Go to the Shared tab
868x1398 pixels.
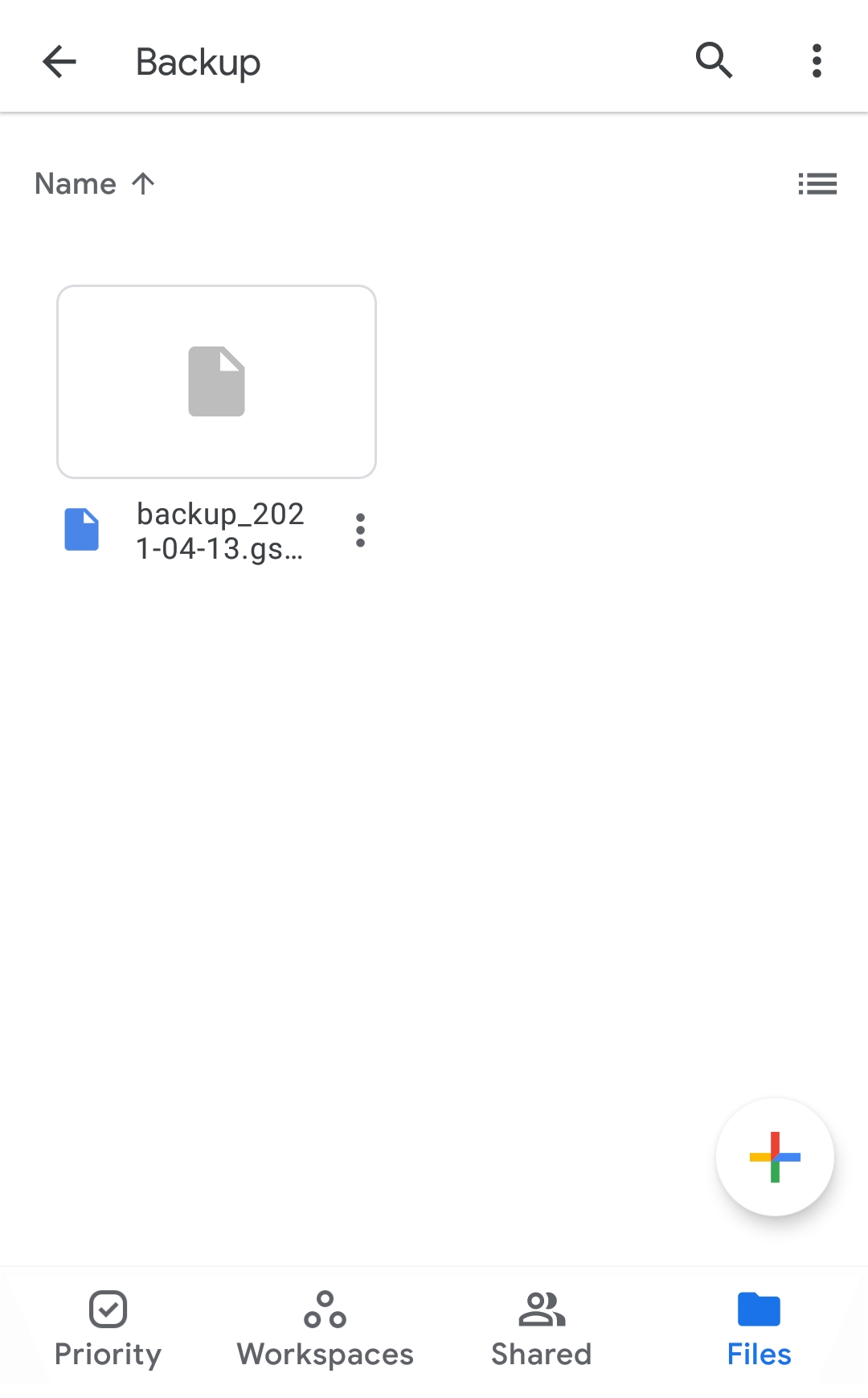pos(542,1330)
